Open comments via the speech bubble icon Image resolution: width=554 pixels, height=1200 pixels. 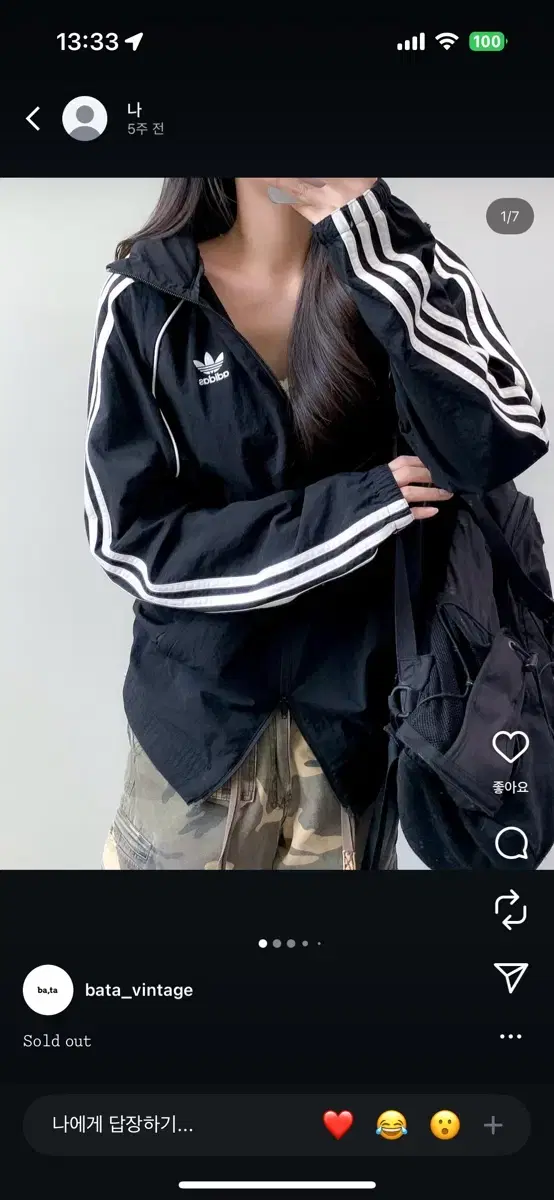coord(511,844)
